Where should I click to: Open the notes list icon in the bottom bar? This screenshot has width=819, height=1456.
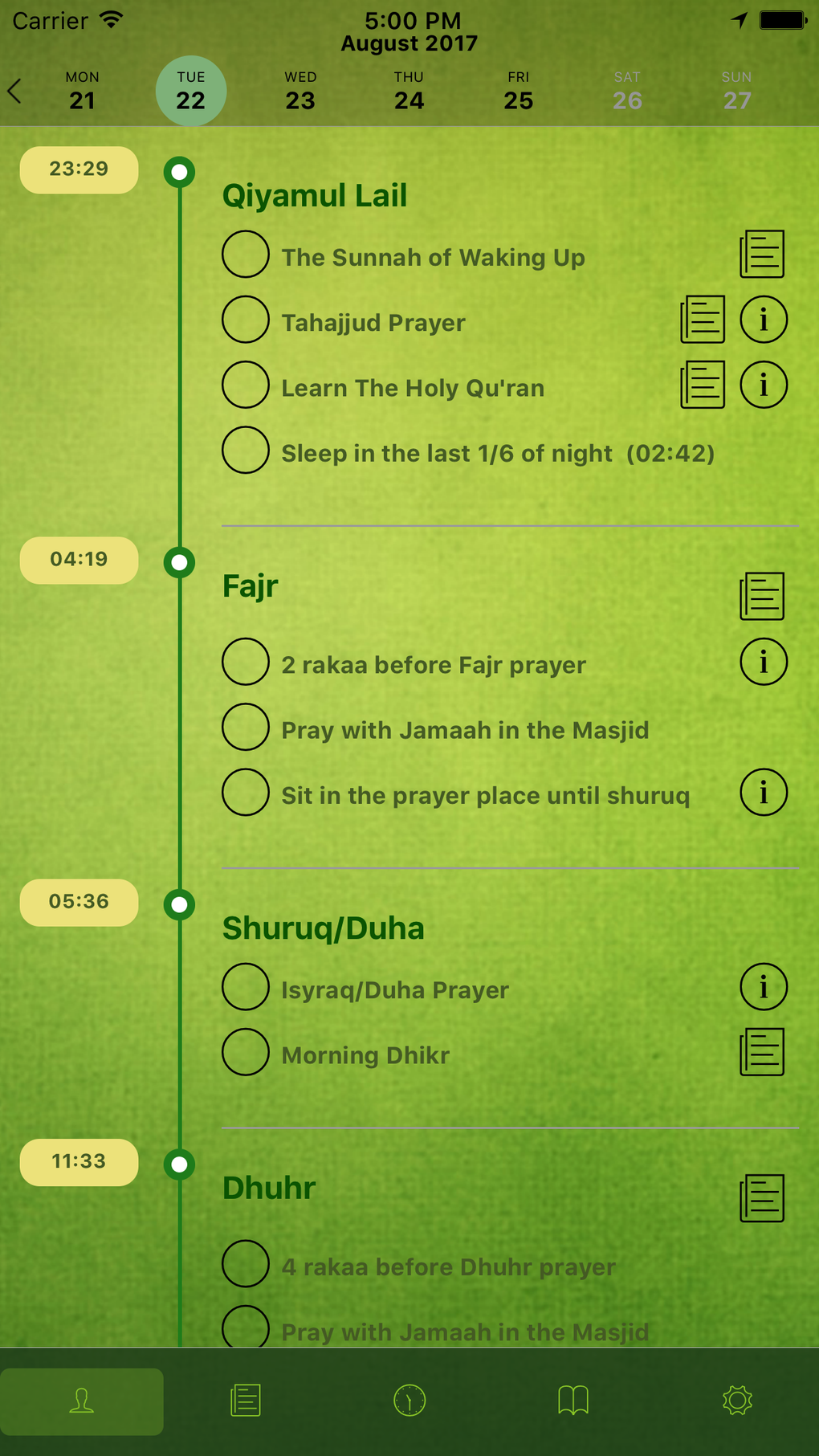point(245,1399)
